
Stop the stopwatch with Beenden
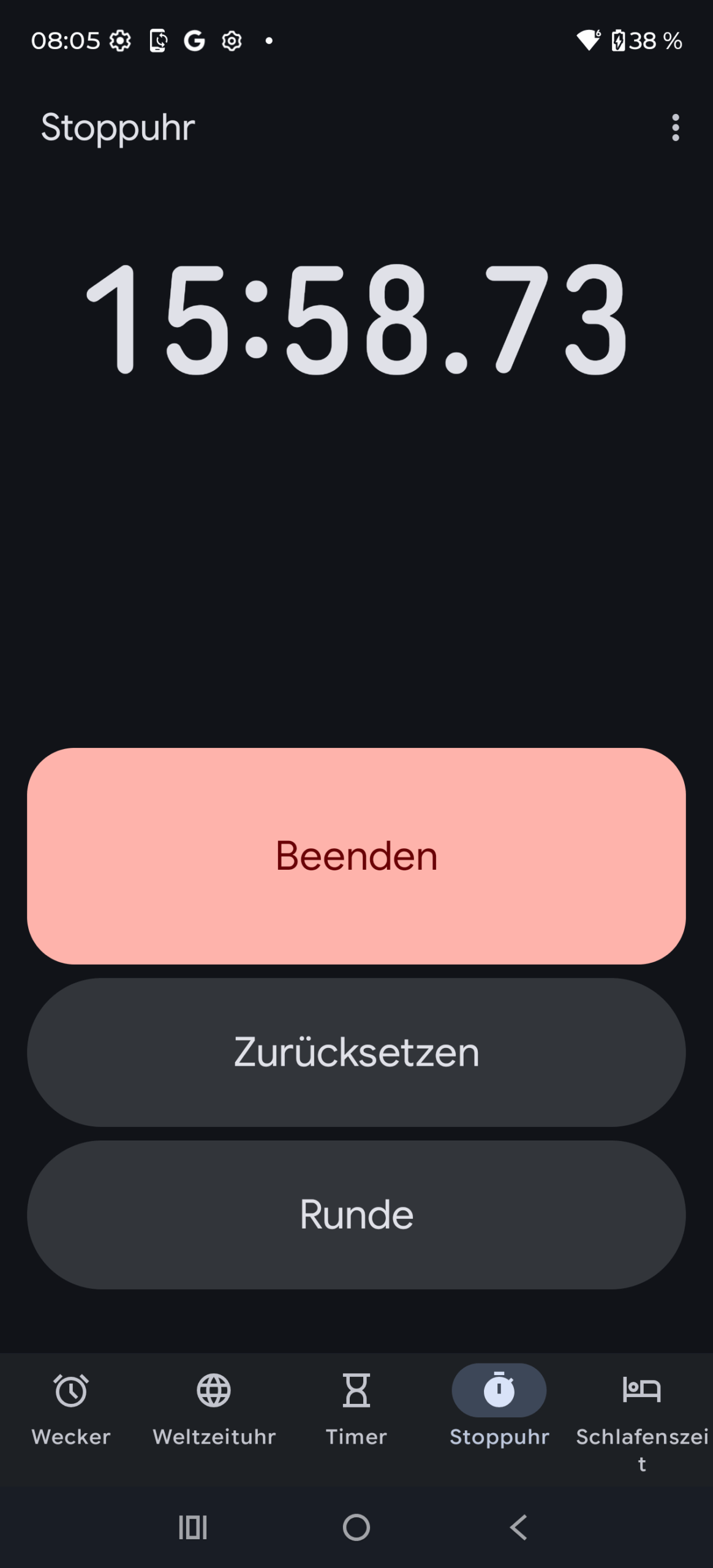(x=356, y=856)
